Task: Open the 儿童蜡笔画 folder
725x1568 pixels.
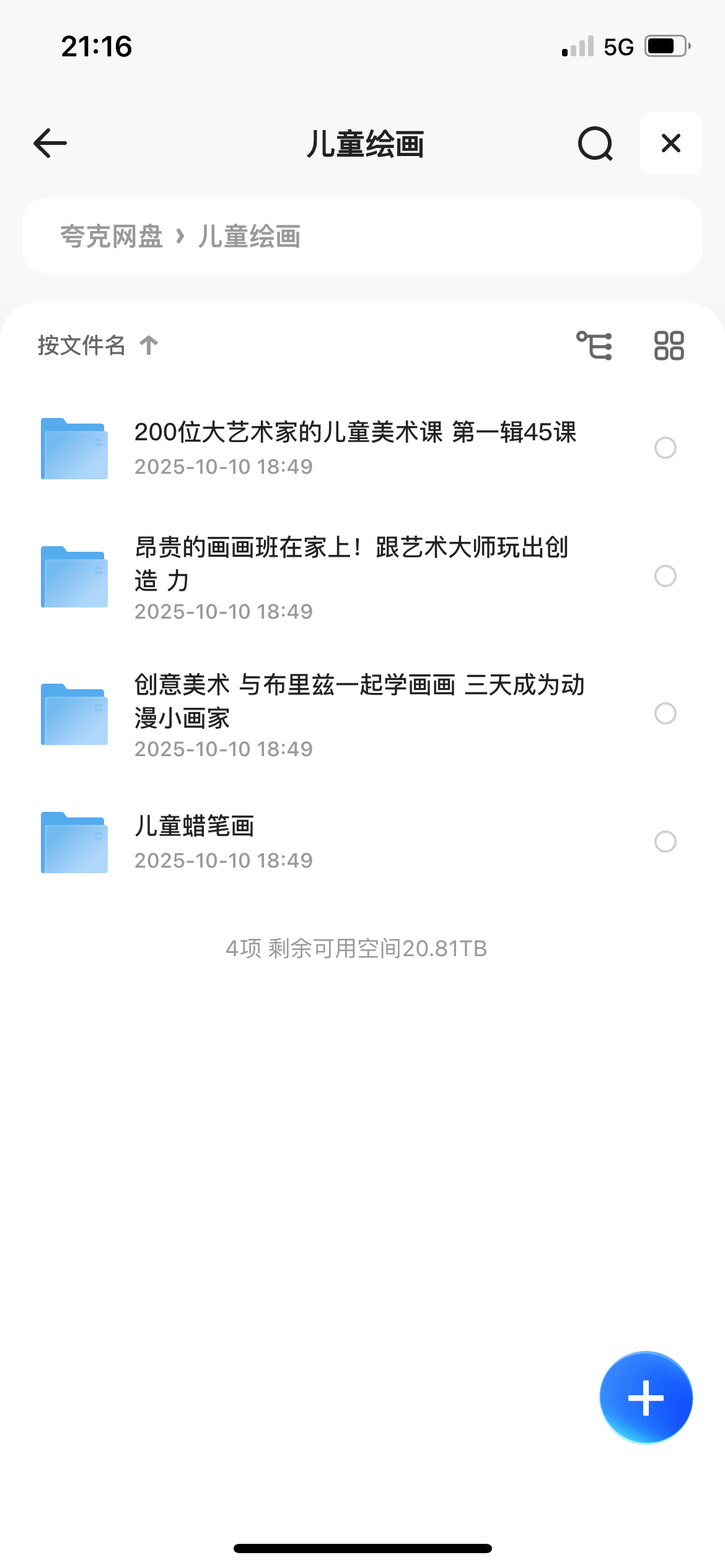Action: tap(195, 842)
